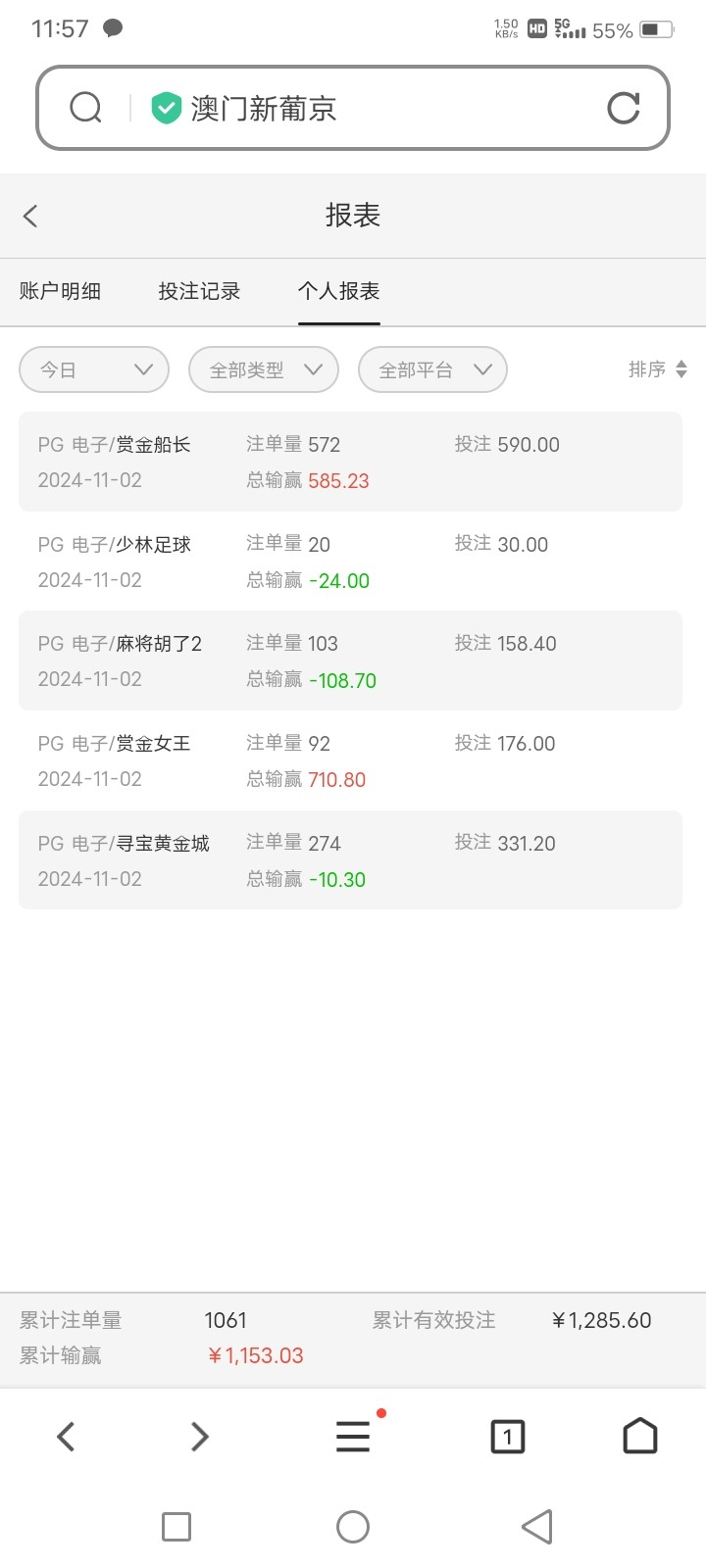Go to the browser home page
This screenshot has width=706, height=1568.
(640, 1437)
